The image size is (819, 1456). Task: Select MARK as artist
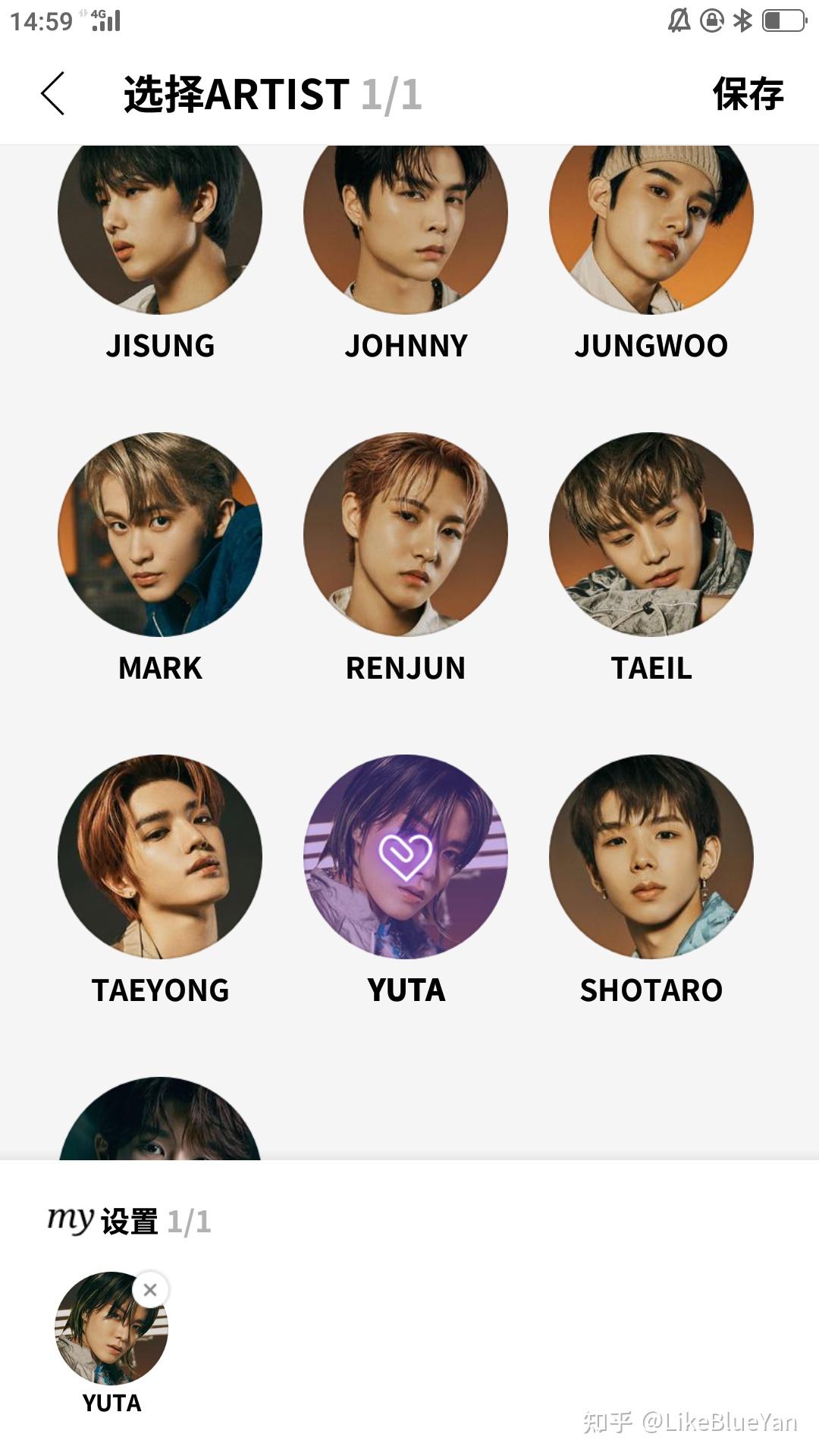click(160, 535)
